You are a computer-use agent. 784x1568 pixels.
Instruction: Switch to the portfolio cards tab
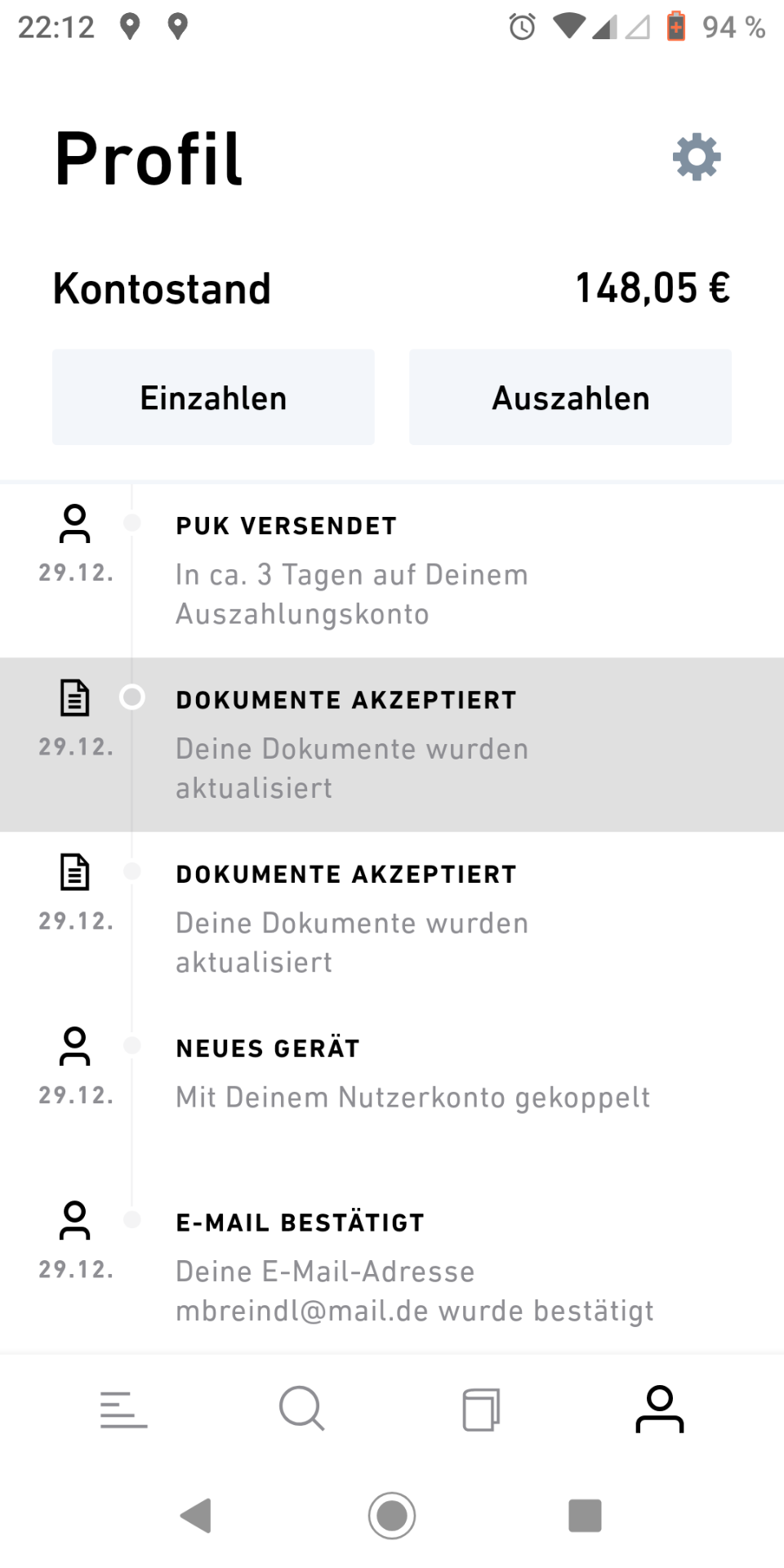pyautogui.click(x=481, y=1410)
